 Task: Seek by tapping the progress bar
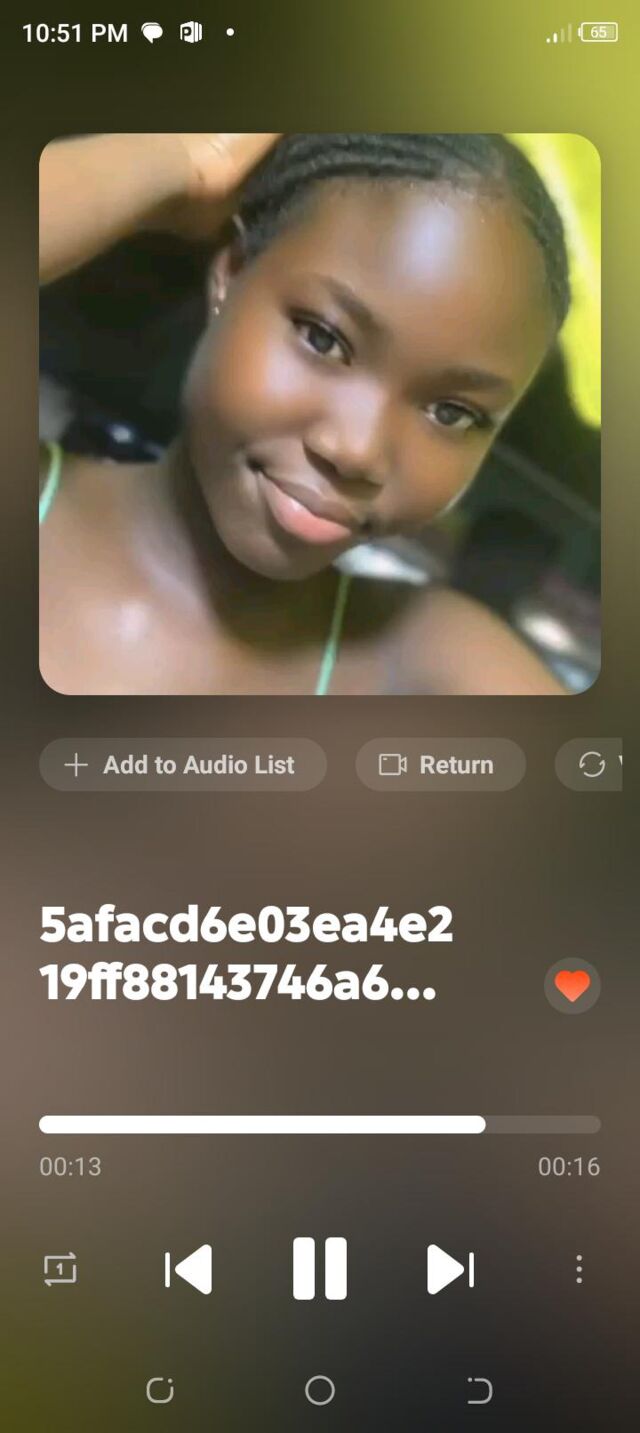point(320,1125)
